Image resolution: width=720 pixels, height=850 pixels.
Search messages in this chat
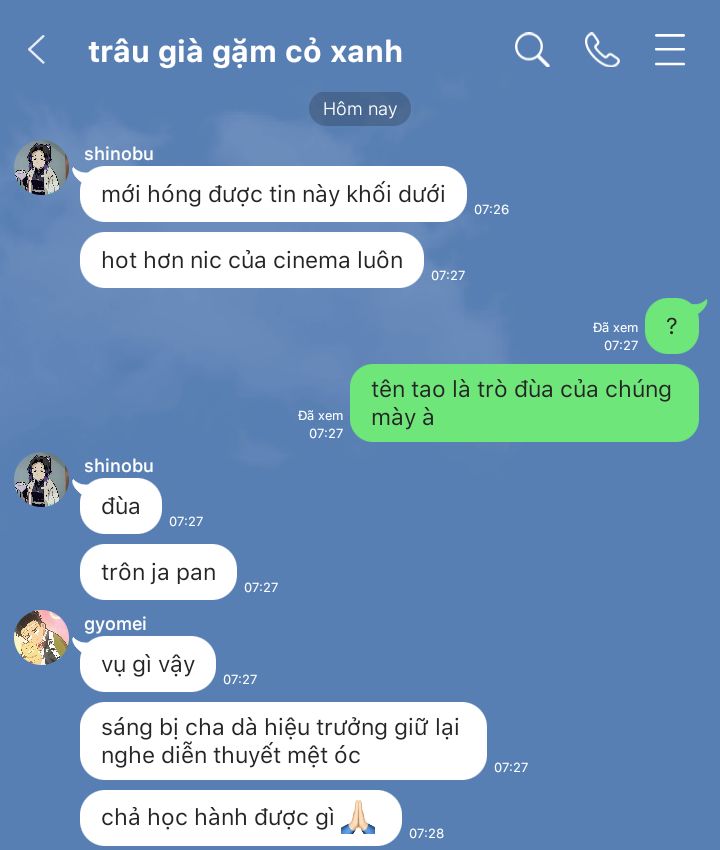532,50
